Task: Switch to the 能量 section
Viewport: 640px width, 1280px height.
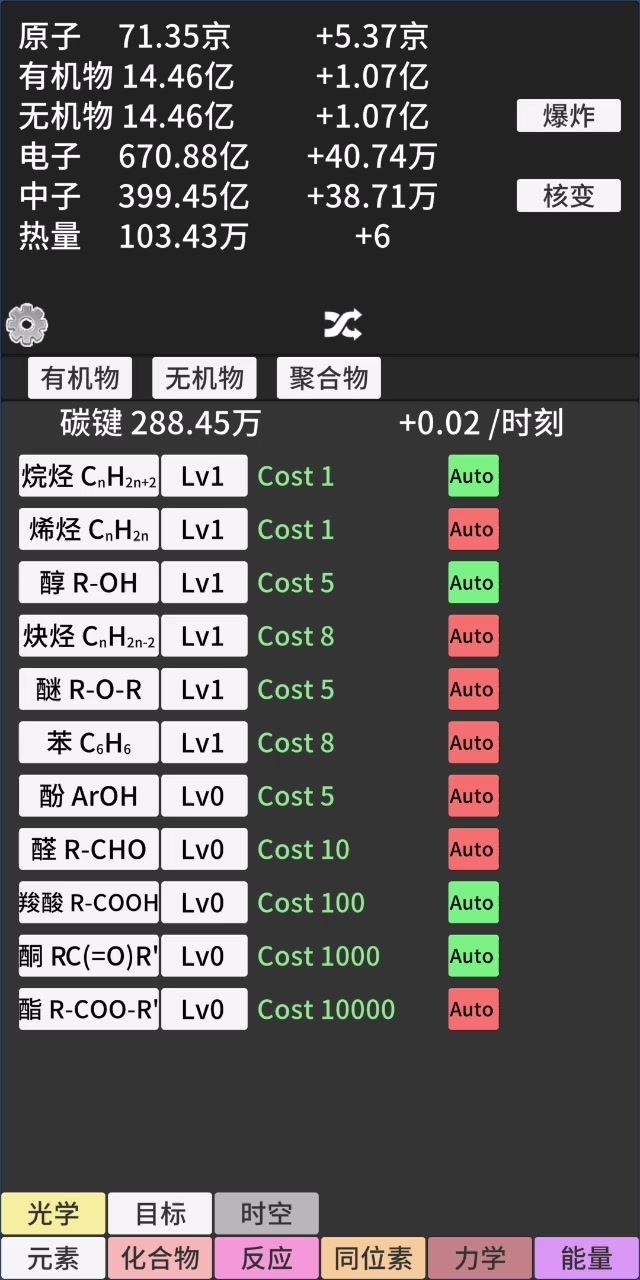Action: (587, 1259)
